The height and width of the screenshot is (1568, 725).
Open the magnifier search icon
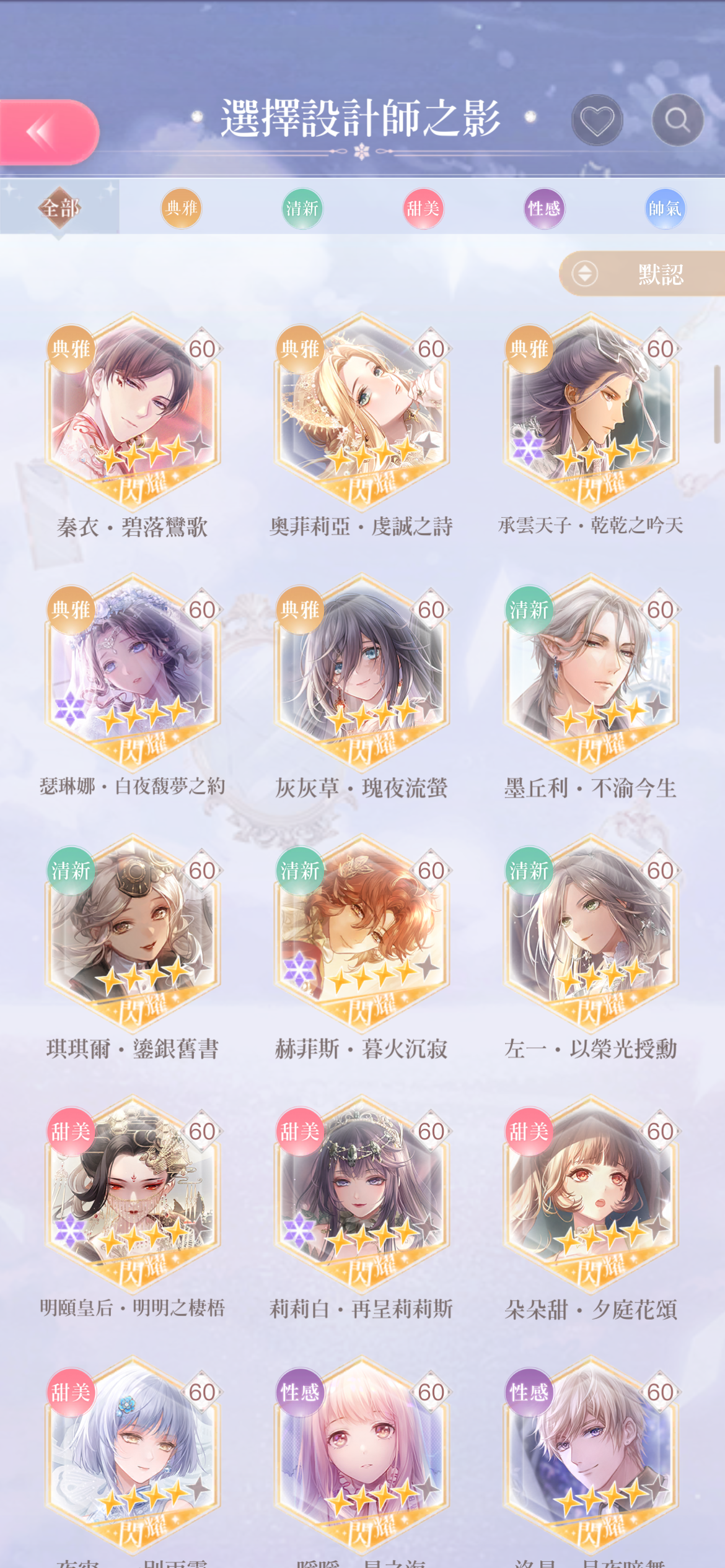pos(677,120)
